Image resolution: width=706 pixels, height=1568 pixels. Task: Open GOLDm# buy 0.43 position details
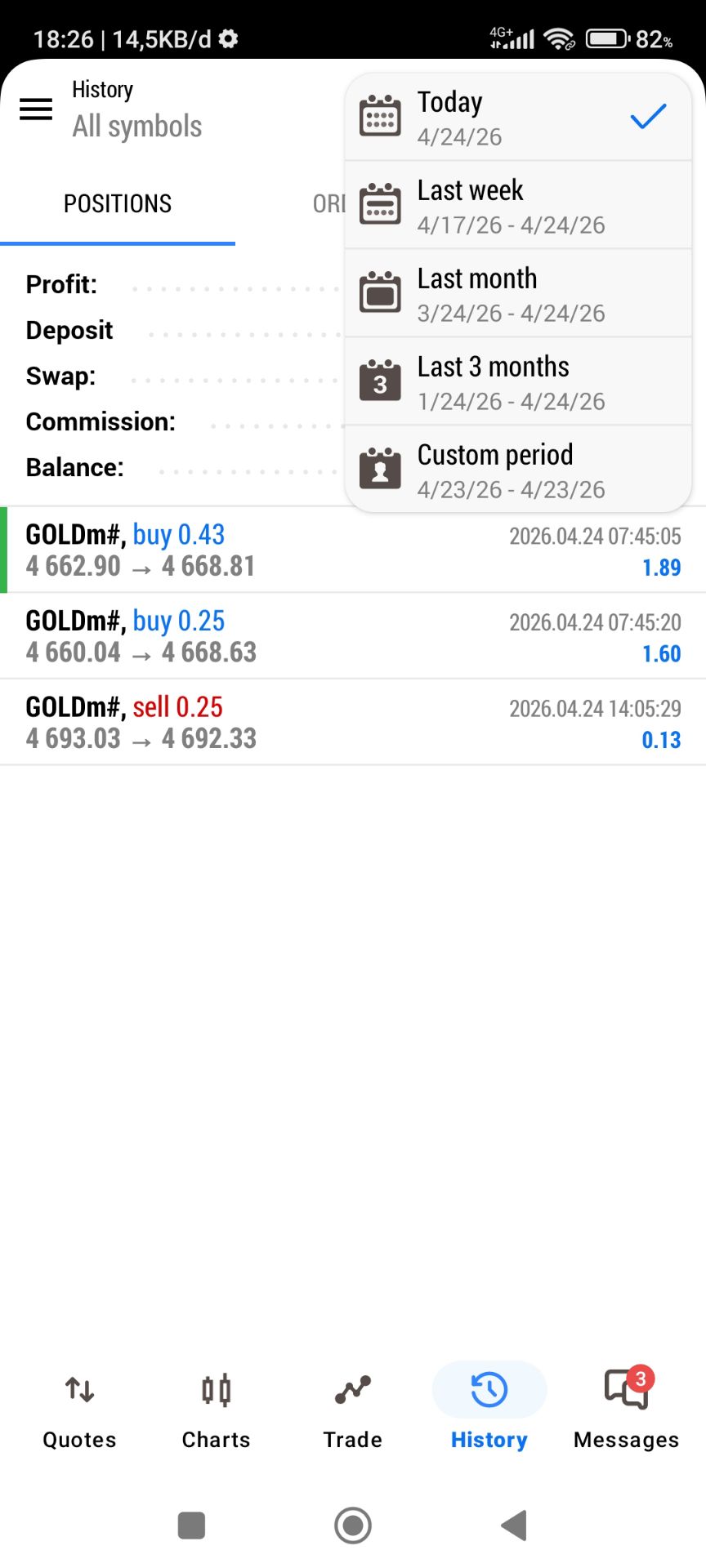[x=353, y=550]
